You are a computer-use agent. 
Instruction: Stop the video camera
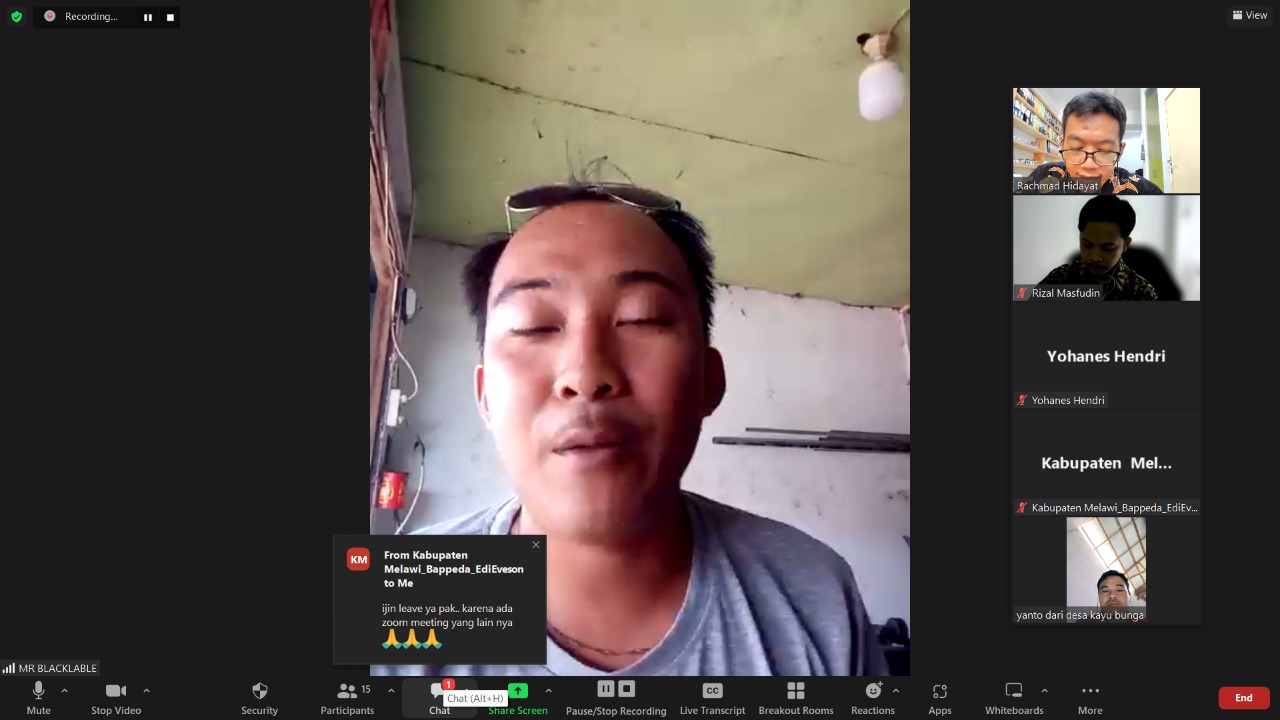116,697
